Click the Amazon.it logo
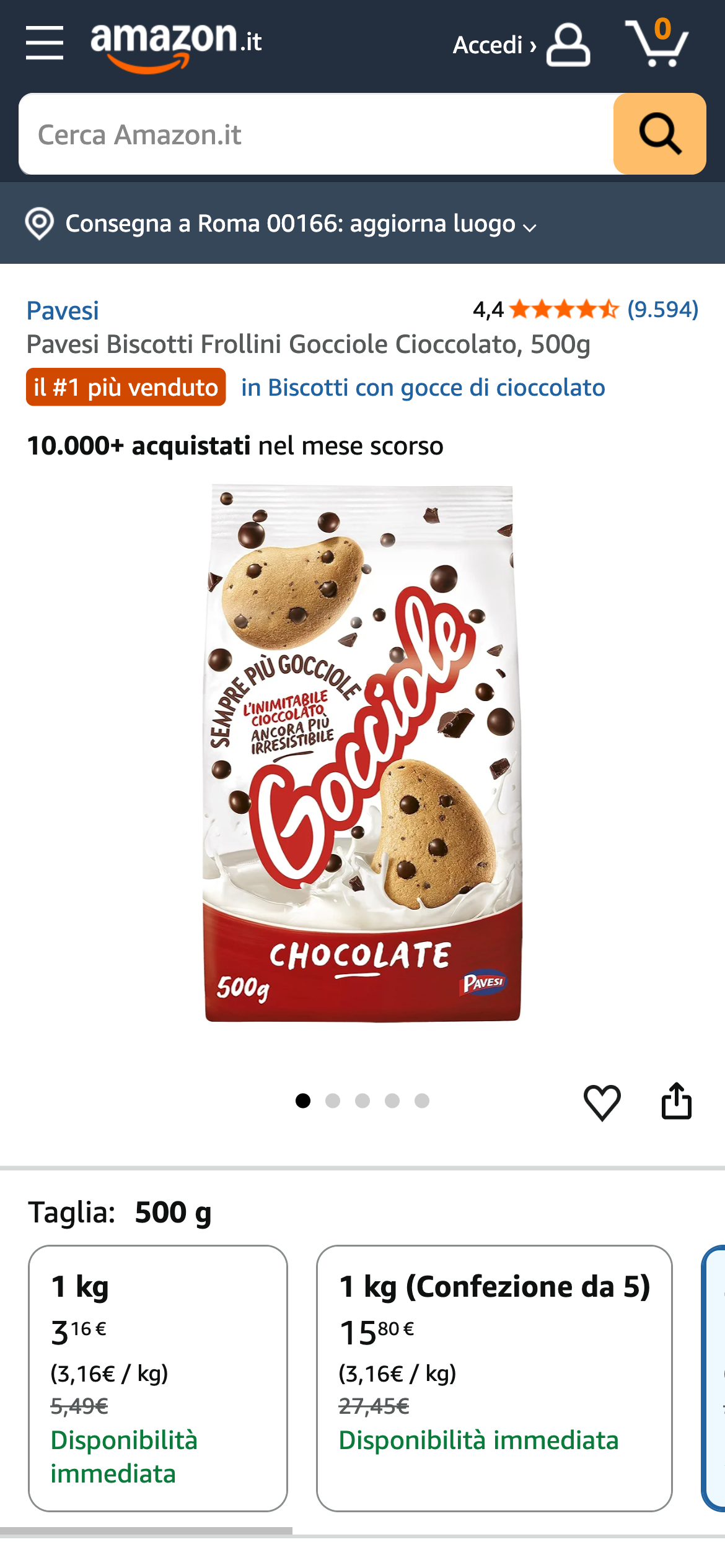 coord(175,45)
